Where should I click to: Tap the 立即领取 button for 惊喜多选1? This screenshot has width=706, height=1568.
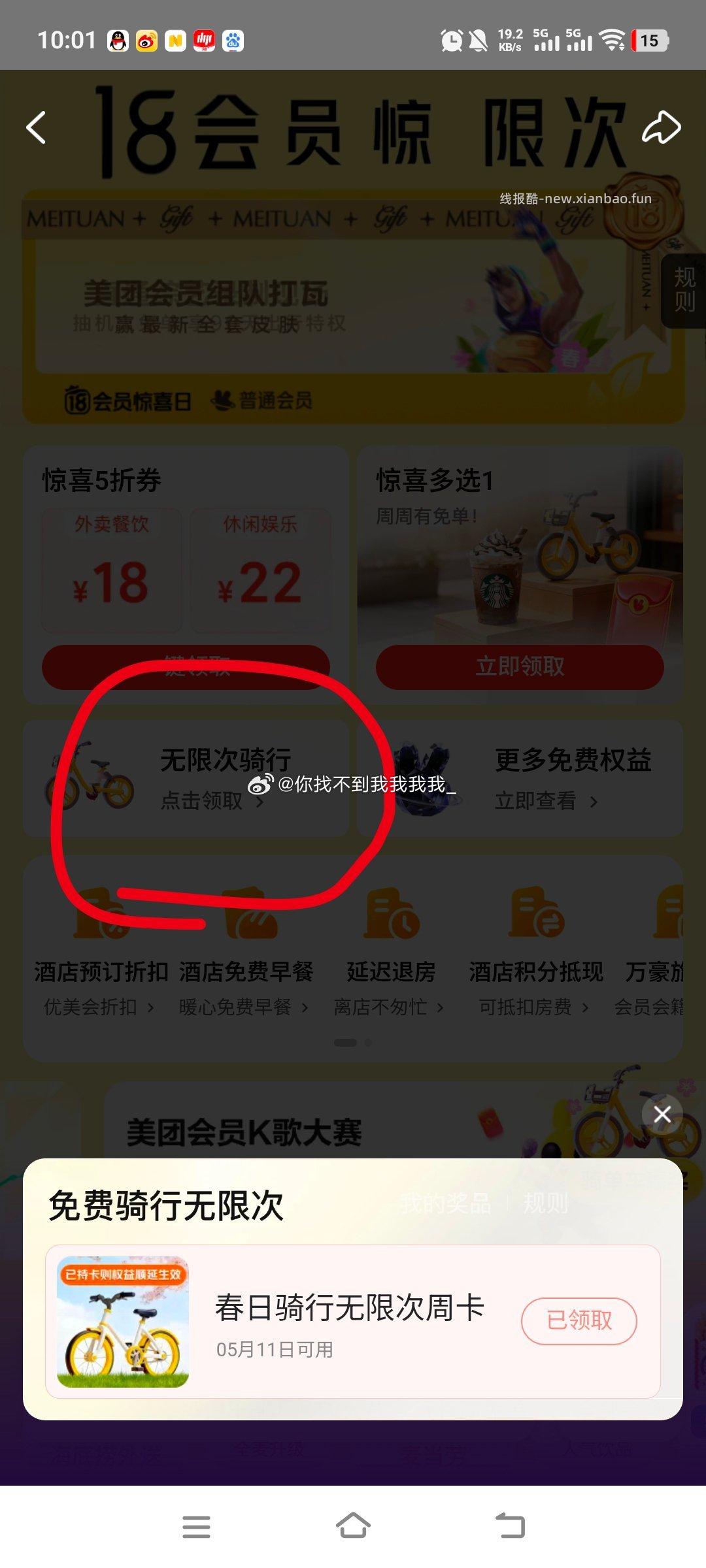tap(520, 666)
